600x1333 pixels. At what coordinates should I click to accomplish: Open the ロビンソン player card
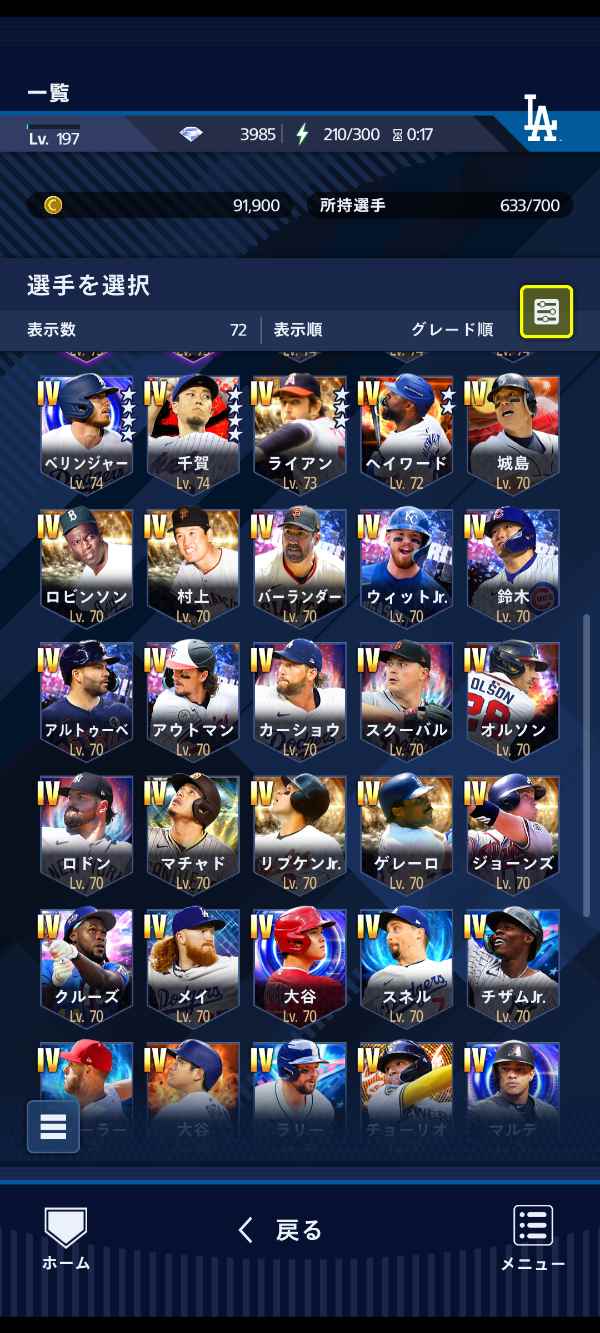[x=86, y=566]
